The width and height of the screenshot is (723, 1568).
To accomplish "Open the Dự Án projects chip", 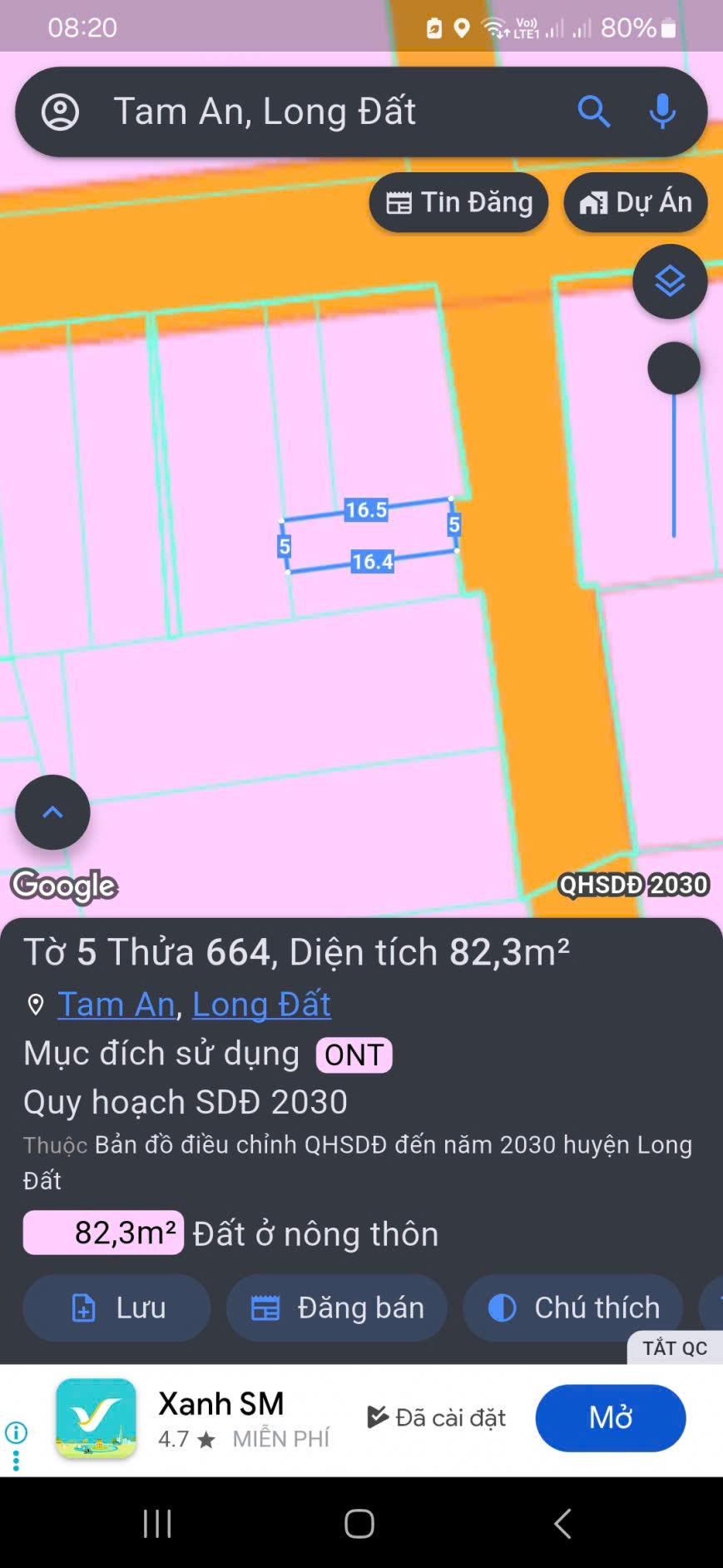I will click(636, 202).
